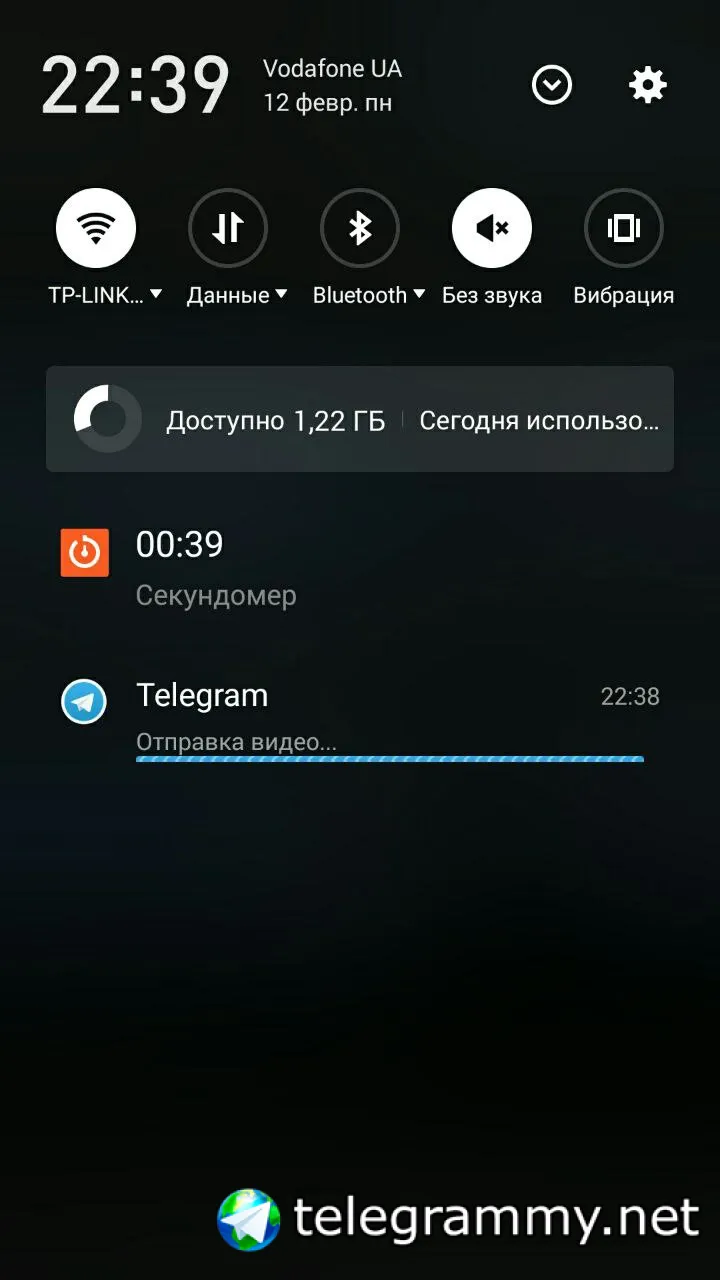Enable mobile data (Данные)
Image resolution: width=720 pixels, height=1280 pixels.
click(228, 228)
